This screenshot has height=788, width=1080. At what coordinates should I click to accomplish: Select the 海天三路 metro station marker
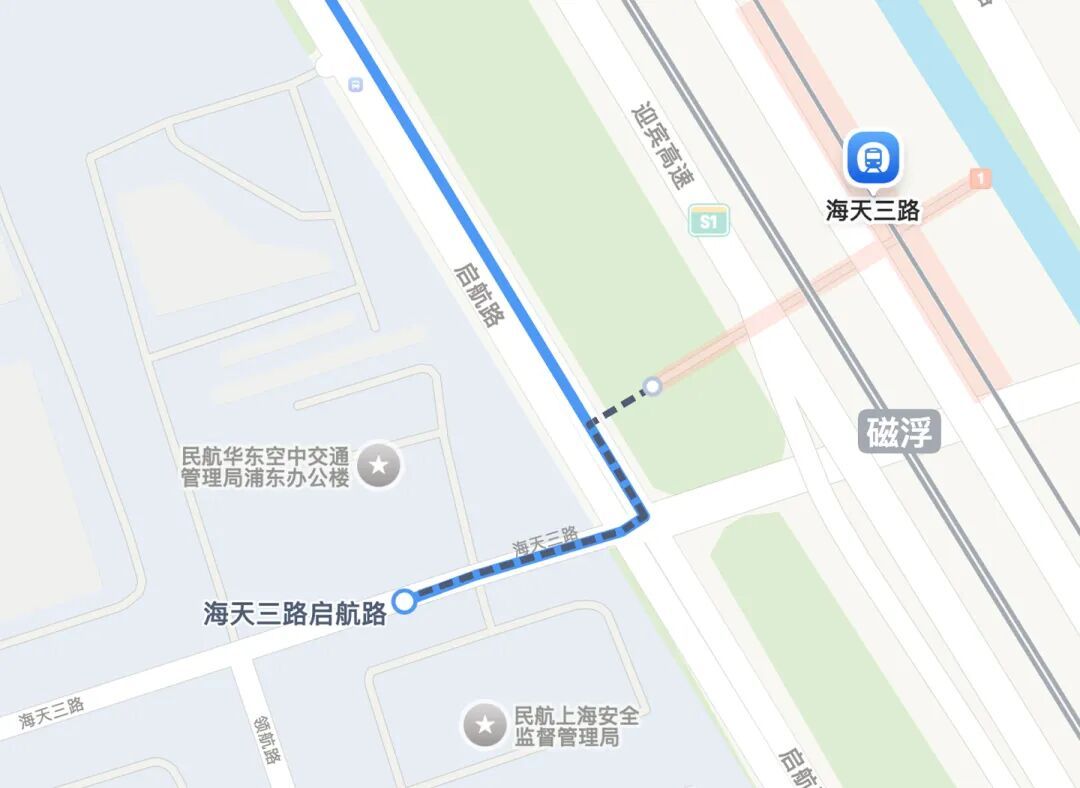873,158
